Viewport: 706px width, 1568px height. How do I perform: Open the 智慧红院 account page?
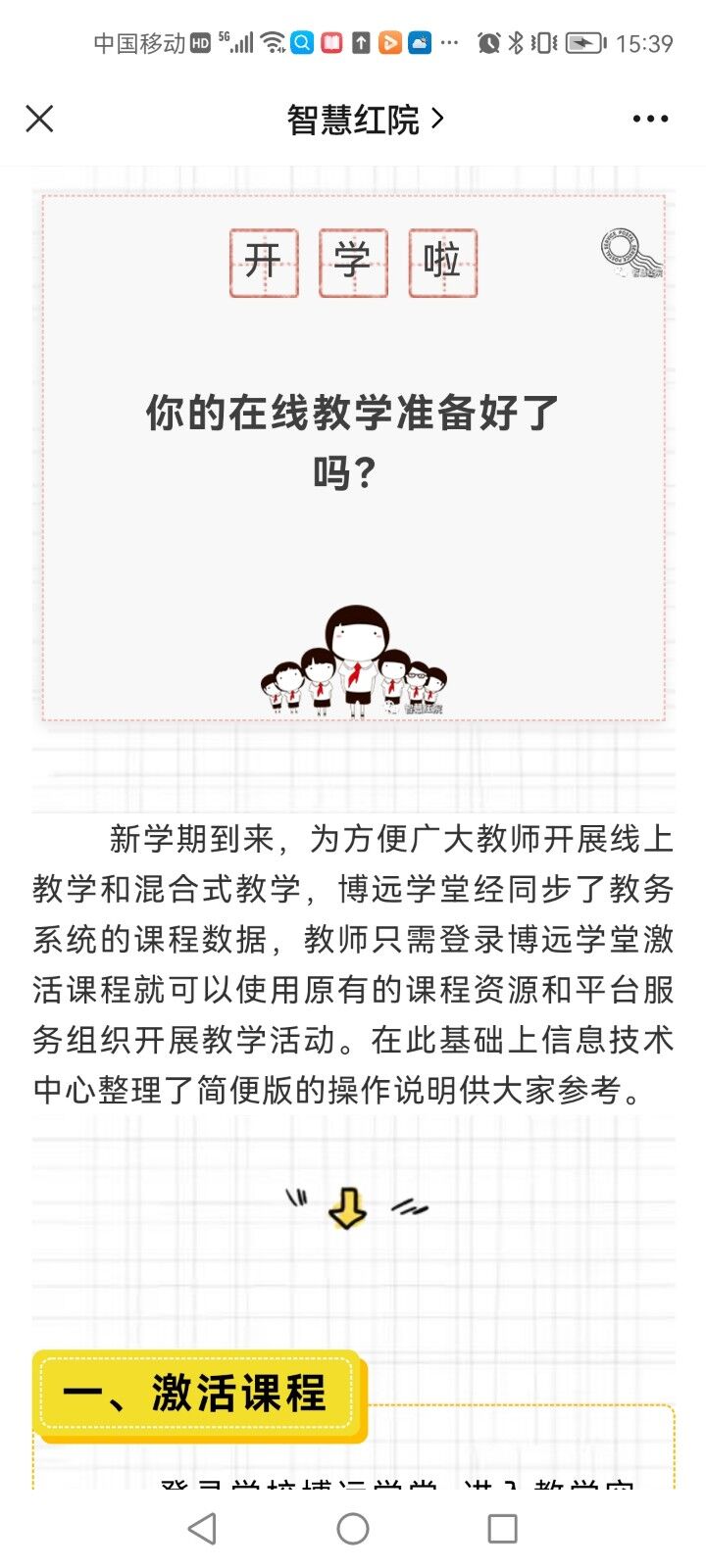pyautogui.click(x=365, y=120)
